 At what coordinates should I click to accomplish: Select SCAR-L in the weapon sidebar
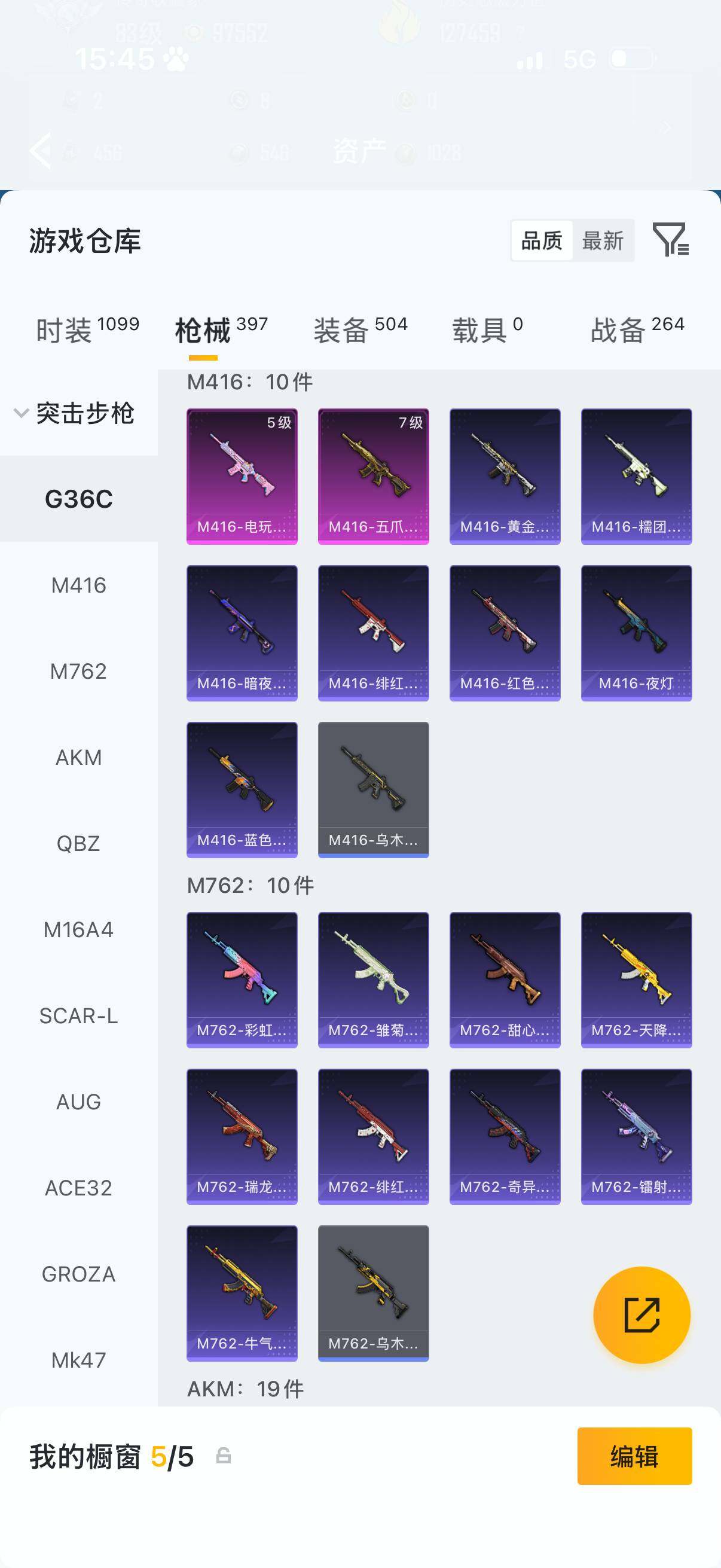point(78,1015)
